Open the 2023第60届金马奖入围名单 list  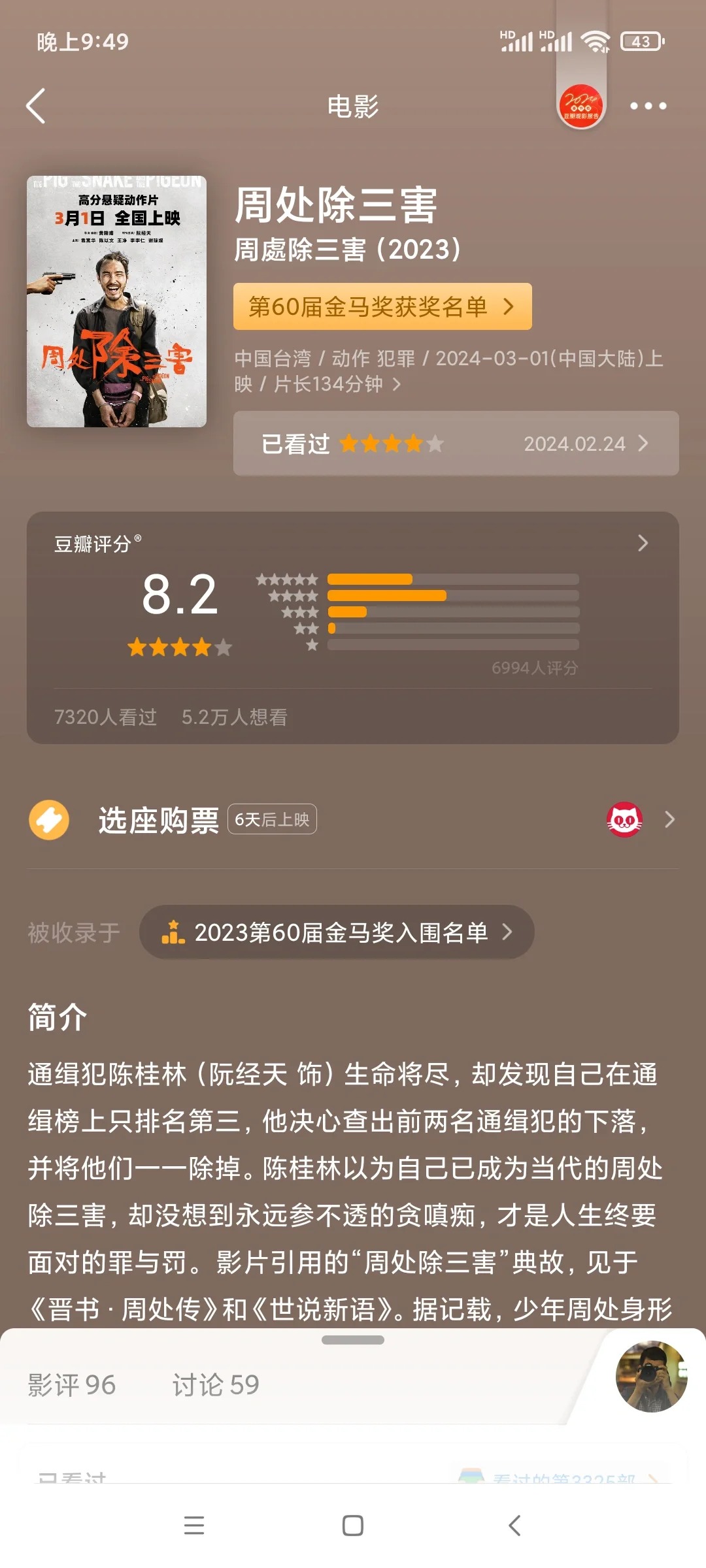click(x=340, y=932)
